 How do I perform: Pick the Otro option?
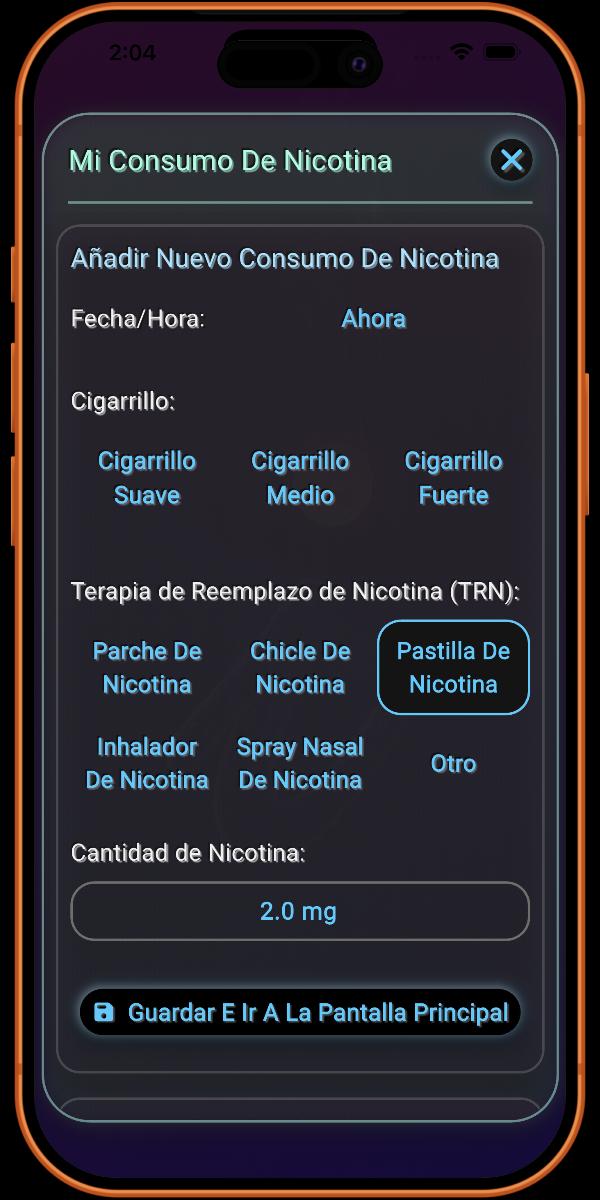453,763
